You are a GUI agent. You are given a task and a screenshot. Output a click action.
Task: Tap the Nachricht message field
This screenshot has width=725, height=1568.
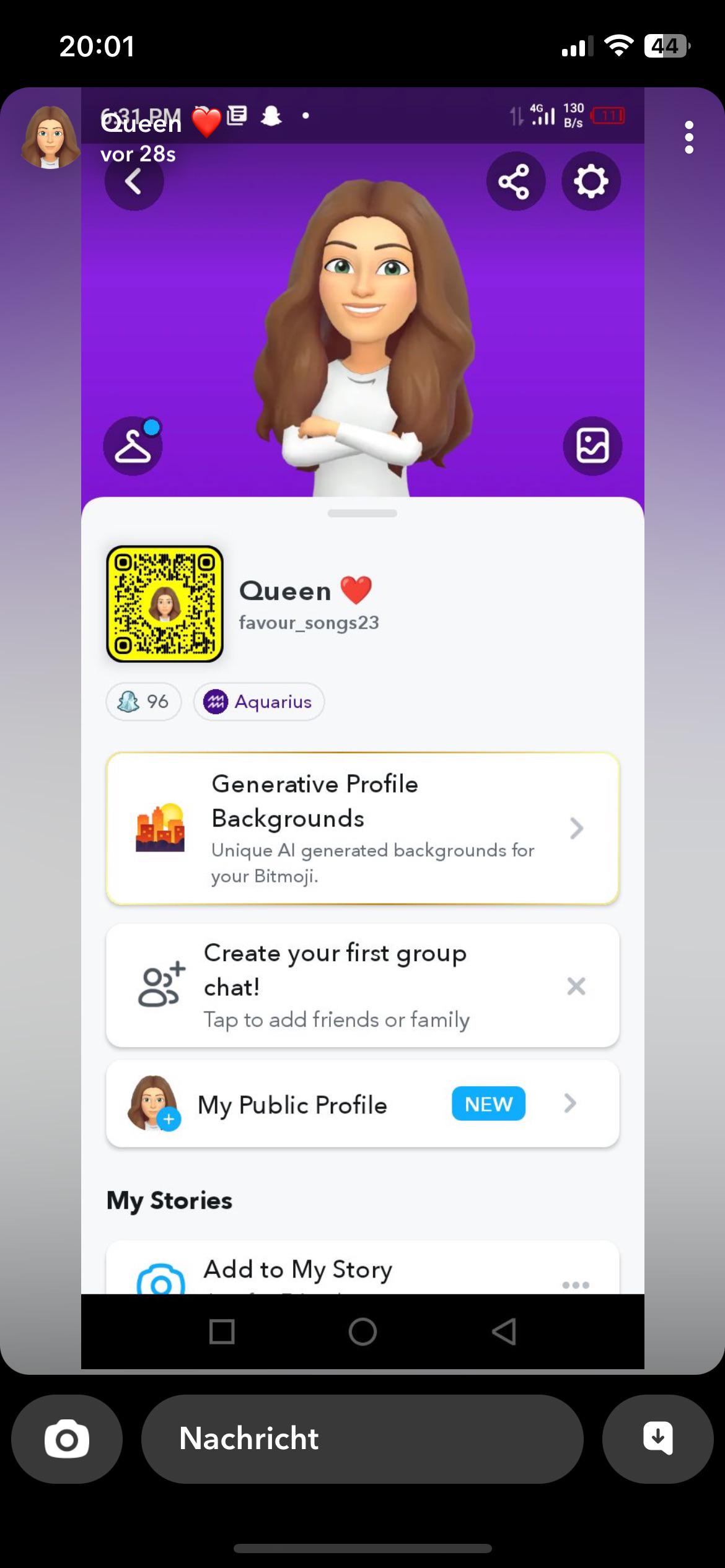click(362, 1439)
